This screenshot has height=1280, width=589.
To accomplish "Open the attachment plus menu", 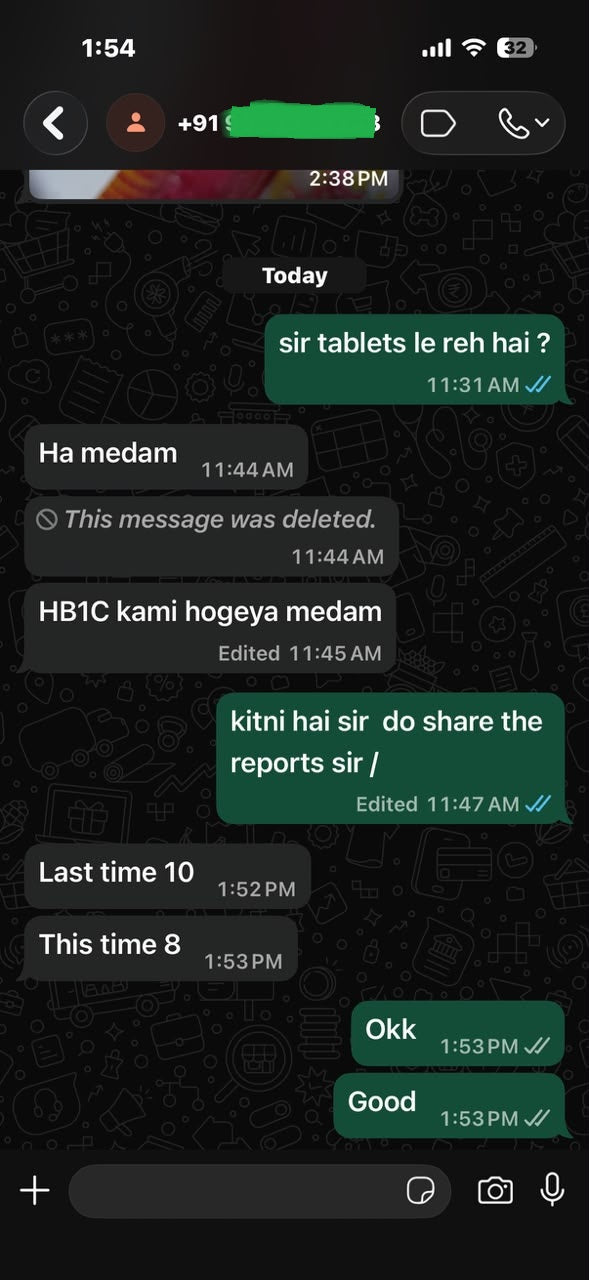I will [35, 1190].
